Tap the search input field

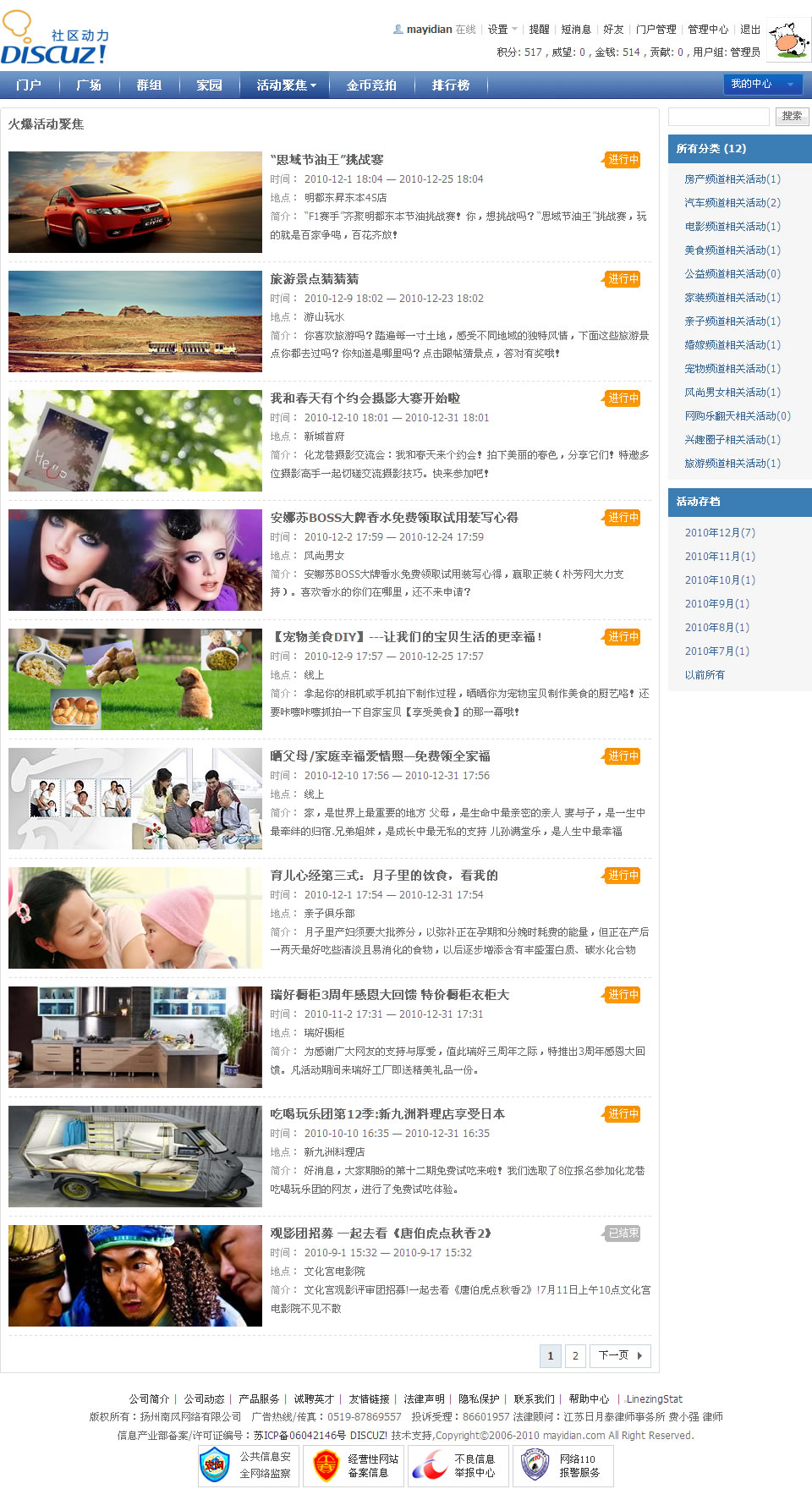pyautogui.click(x=718, y=117)
